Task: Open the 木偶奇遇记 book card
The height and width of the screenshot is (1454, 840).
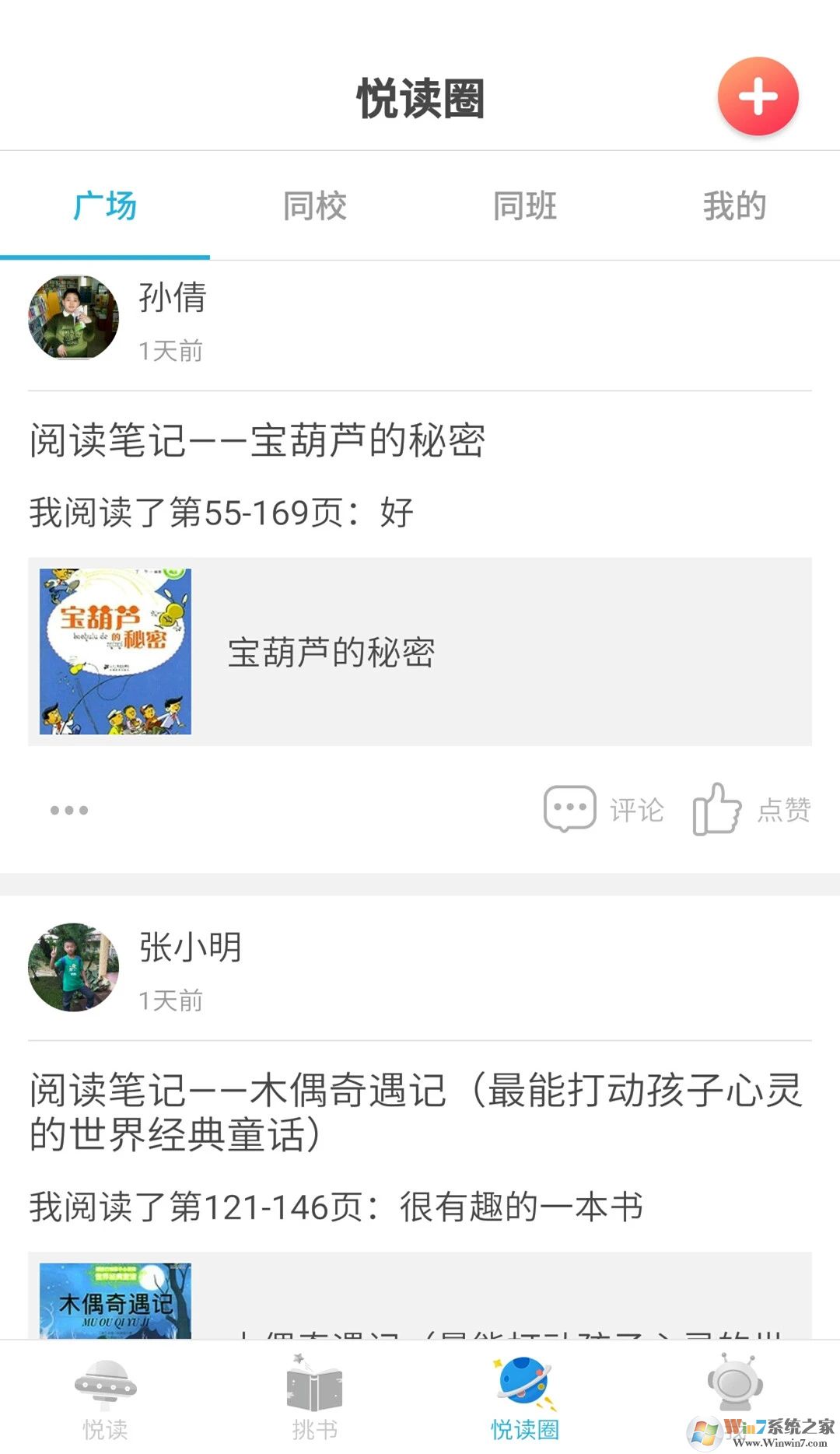Action: click(x=420, y=1298)
